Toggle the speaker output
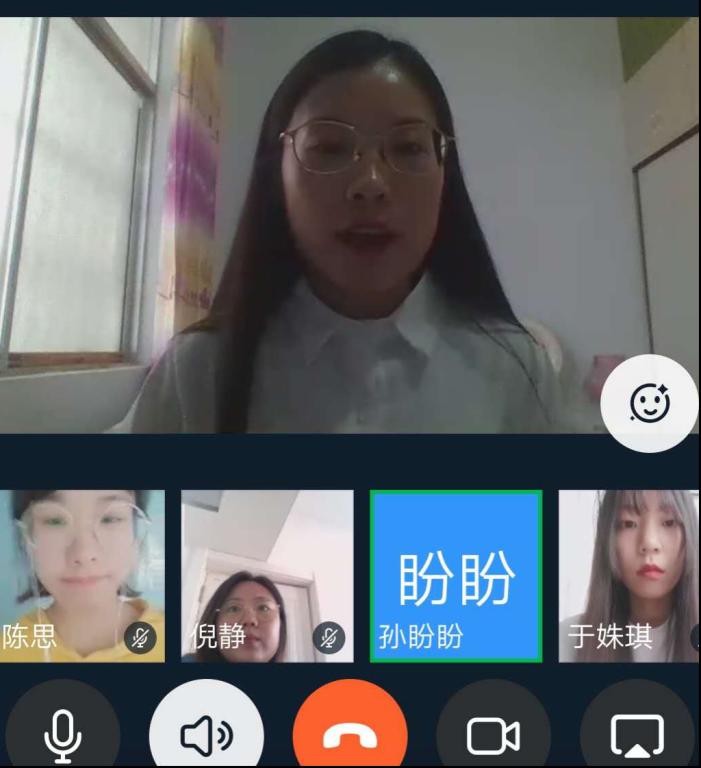The height and width of the screenshot is (768, 701). pos(206,735)
